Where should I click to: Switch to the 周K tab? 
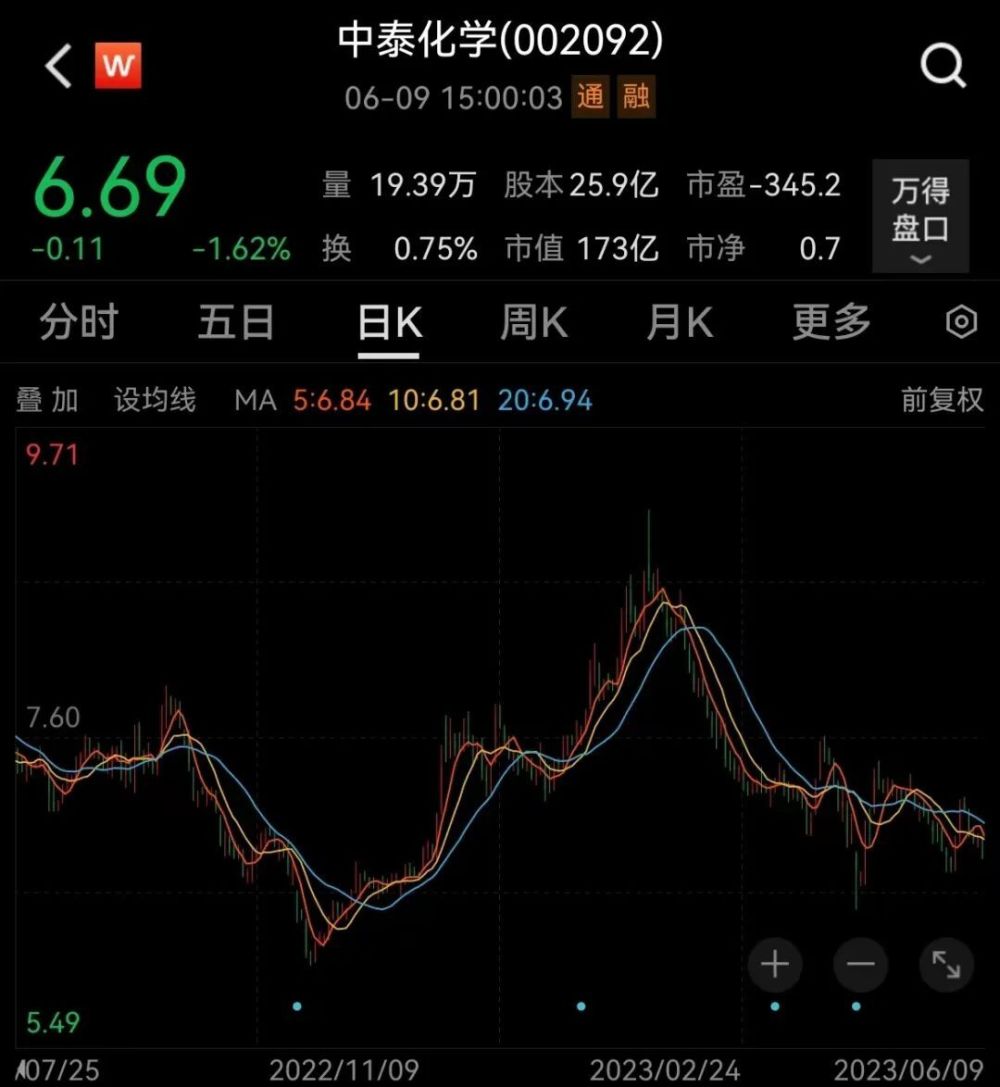point(533,323)
